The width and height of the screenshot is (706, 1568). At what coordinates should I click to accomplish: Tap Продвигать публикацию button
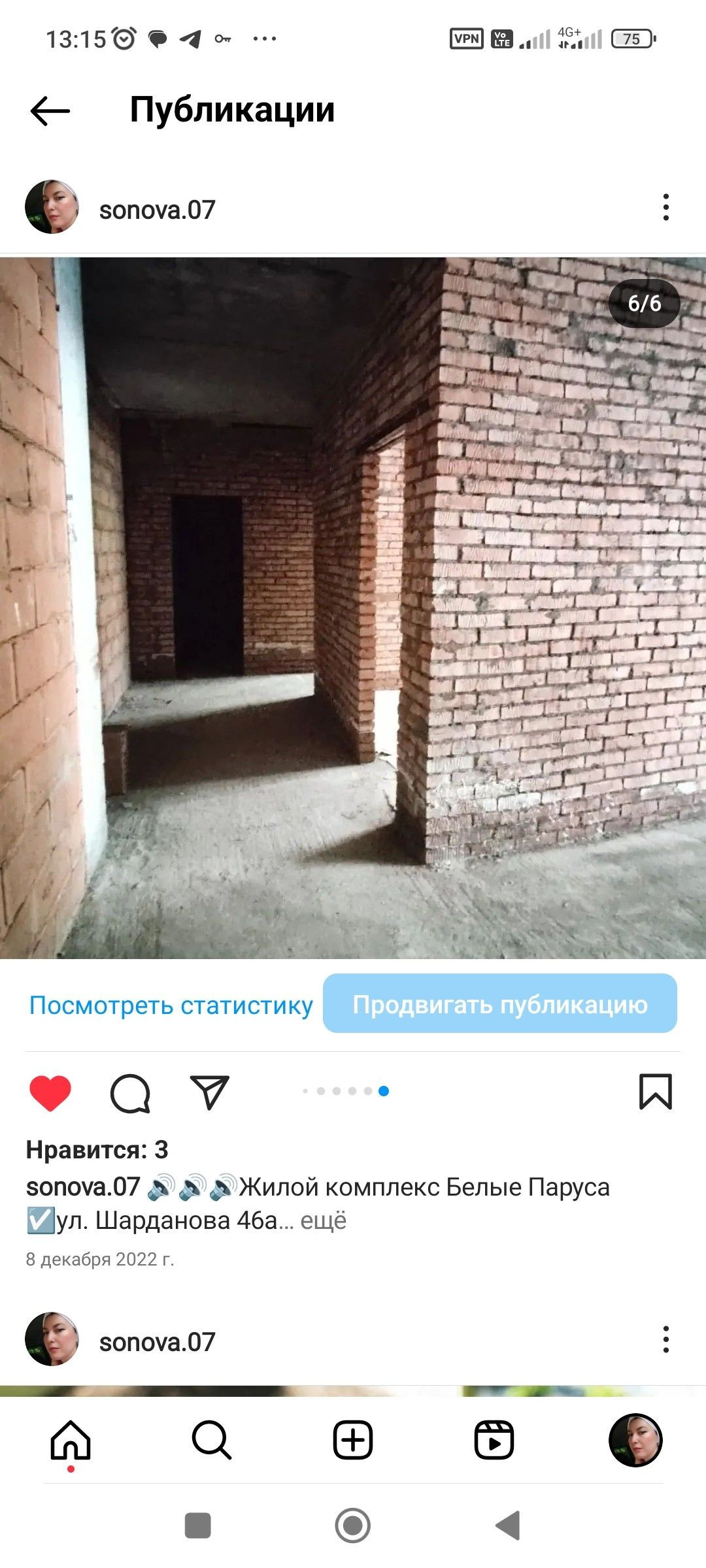click(500, 1004)
